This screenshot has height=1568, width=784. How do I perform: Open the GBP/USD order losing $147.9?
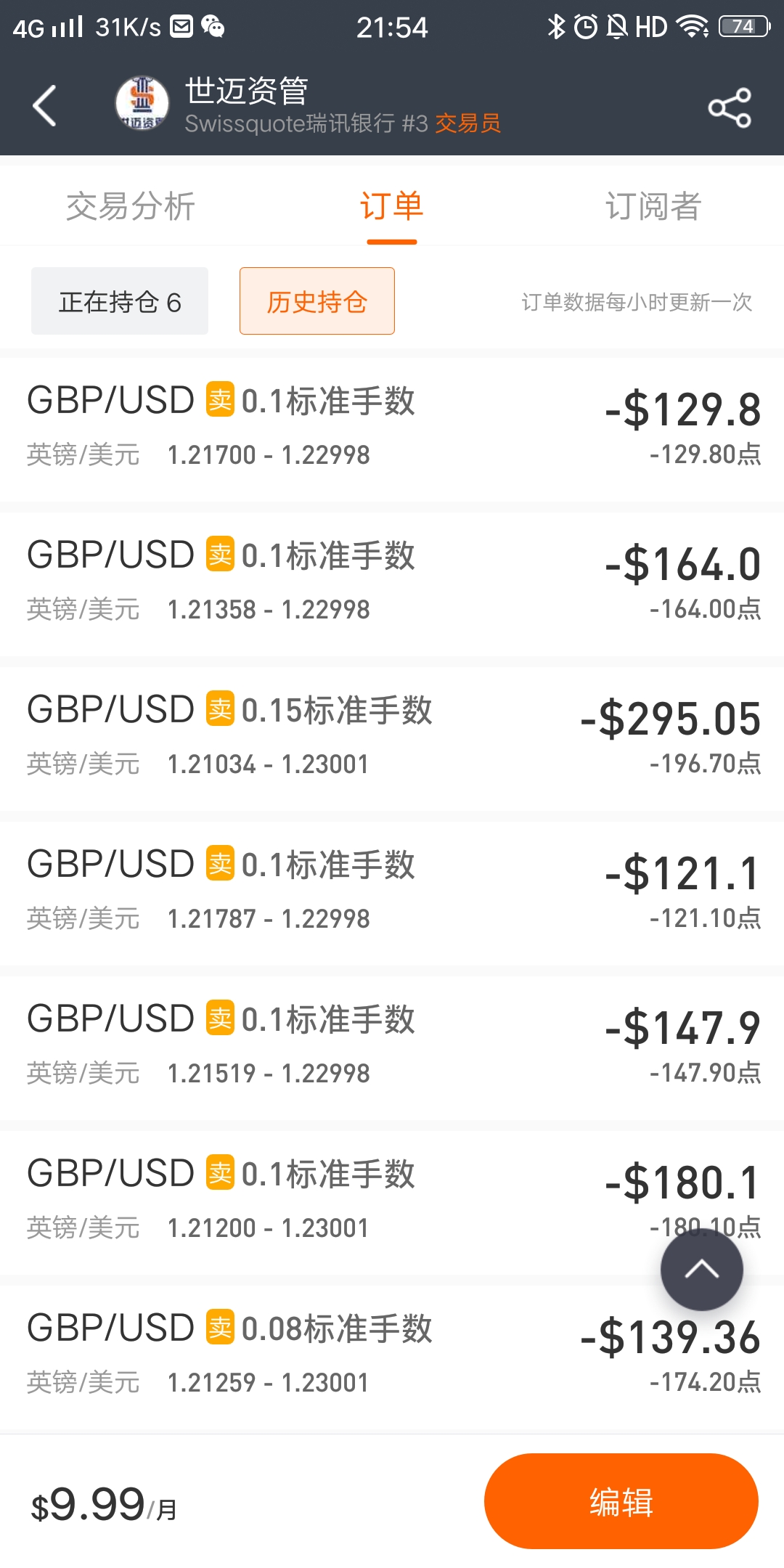392,1047
